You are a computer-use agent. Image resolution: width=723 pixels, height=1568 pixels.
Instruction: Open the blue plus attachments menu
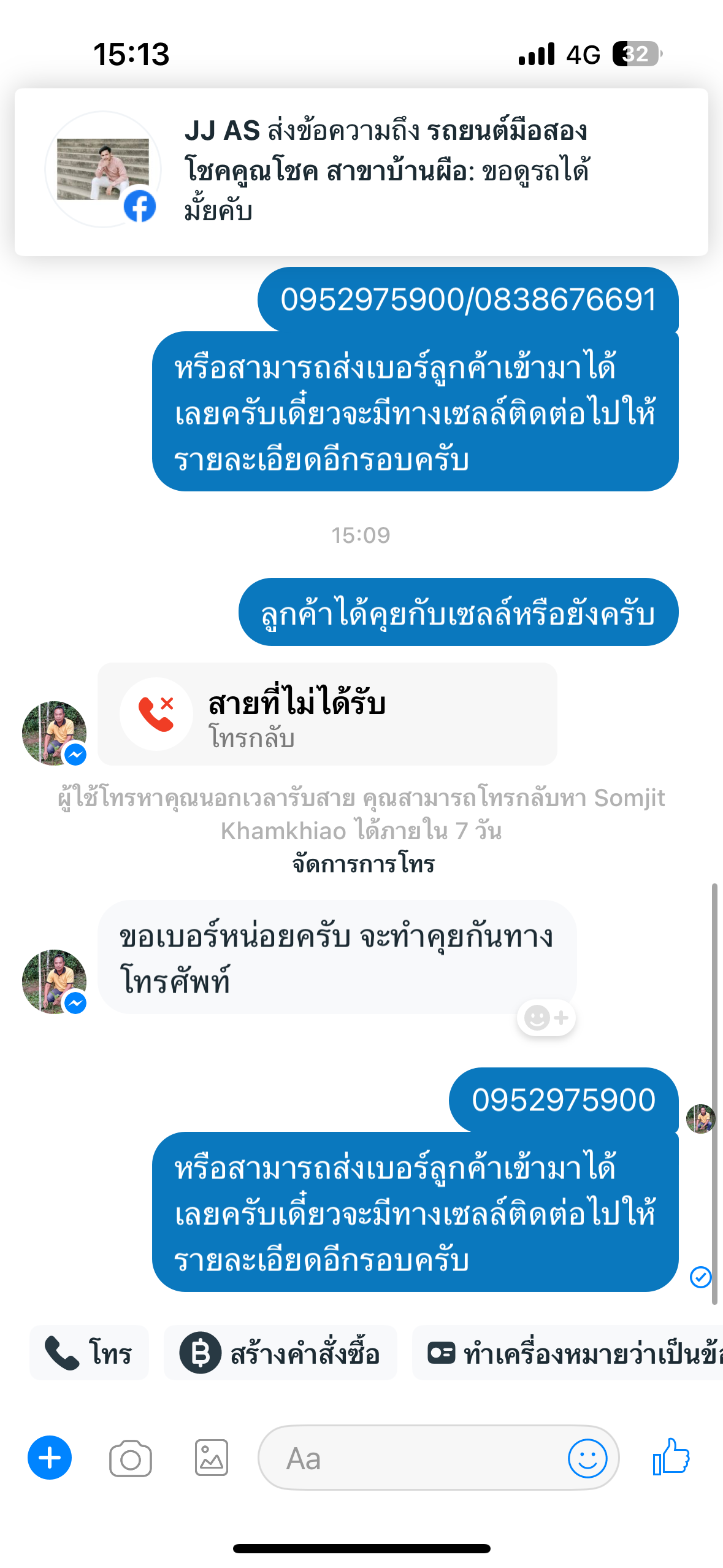click(x=50, y=1458)
